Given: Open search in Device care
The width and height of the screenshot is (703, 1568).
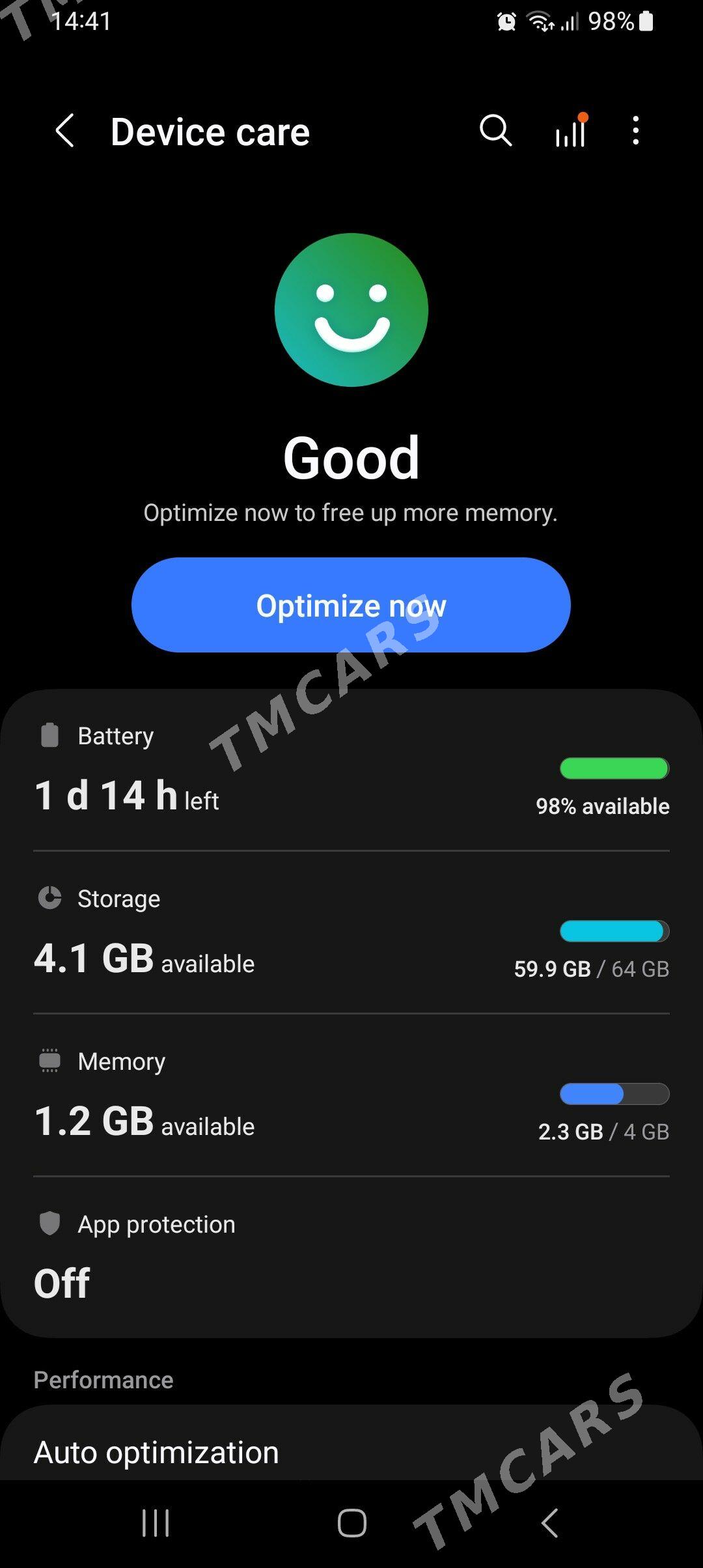Looking at the screenshot, I should coord(495,131).
